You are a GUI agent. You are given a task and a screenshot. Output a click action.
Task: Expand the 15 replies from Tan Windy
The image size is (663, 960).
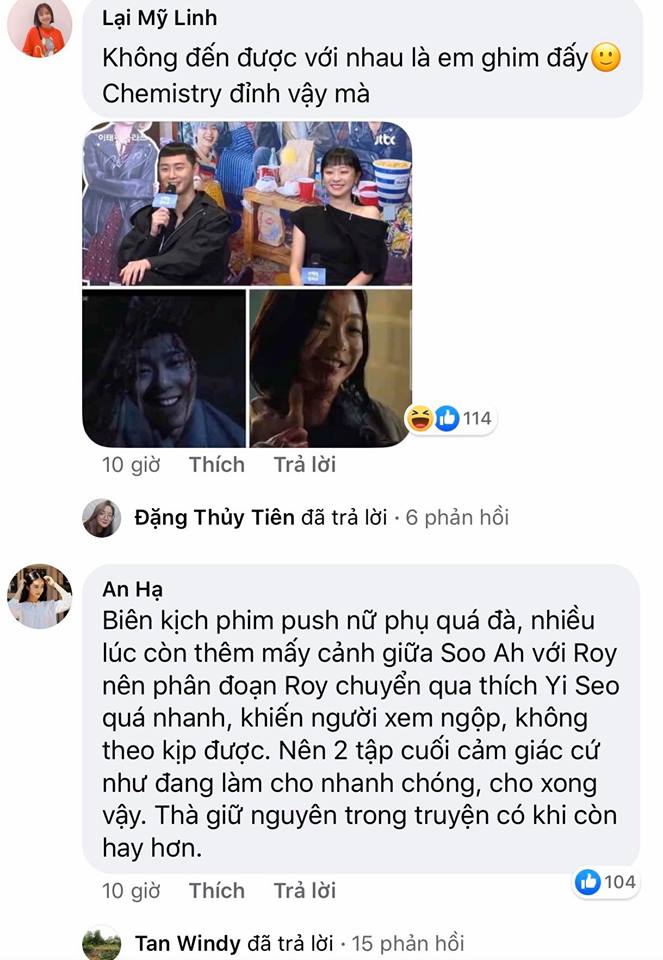(x=300, y=943)
